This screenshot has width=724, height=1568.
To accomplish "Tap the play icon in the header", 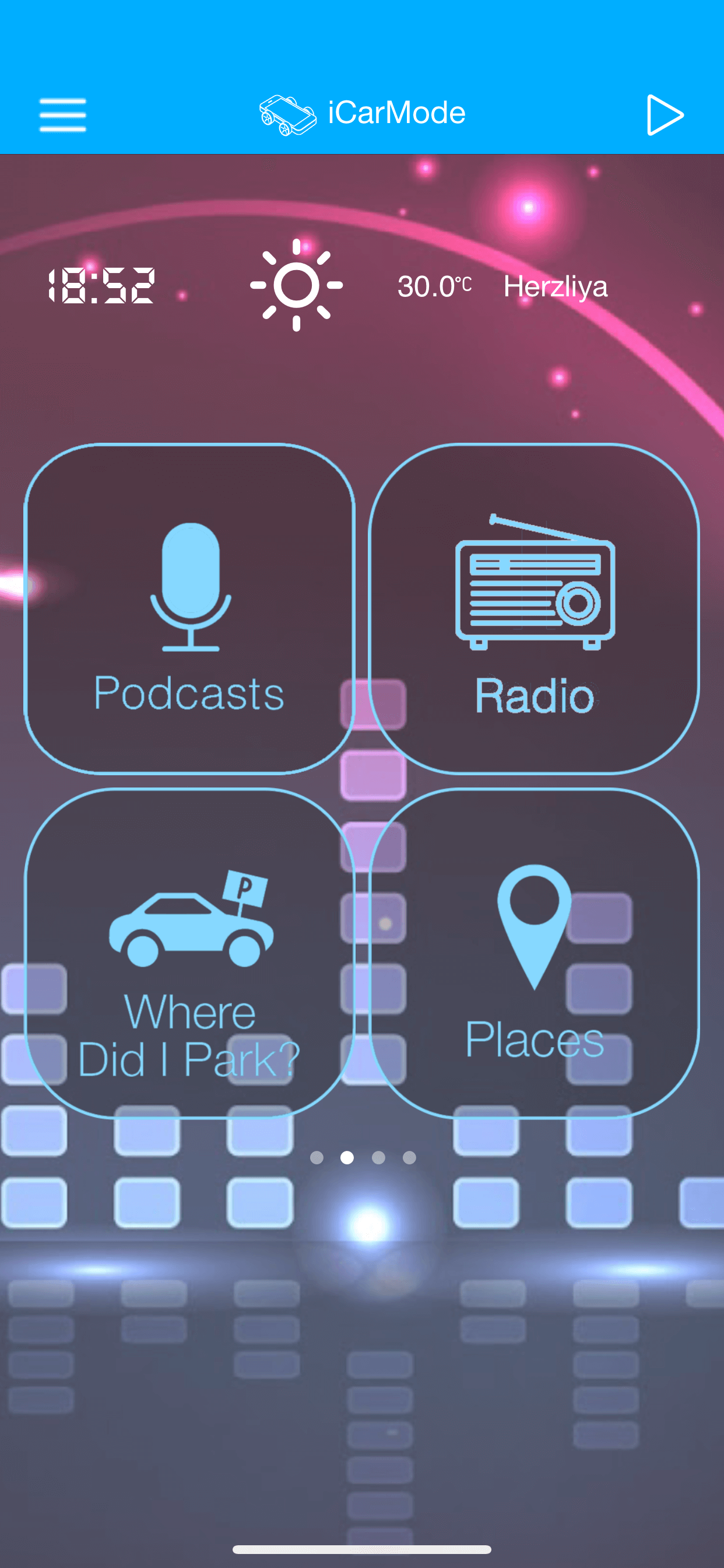I will pyautogui.click(x=665, y=114).
